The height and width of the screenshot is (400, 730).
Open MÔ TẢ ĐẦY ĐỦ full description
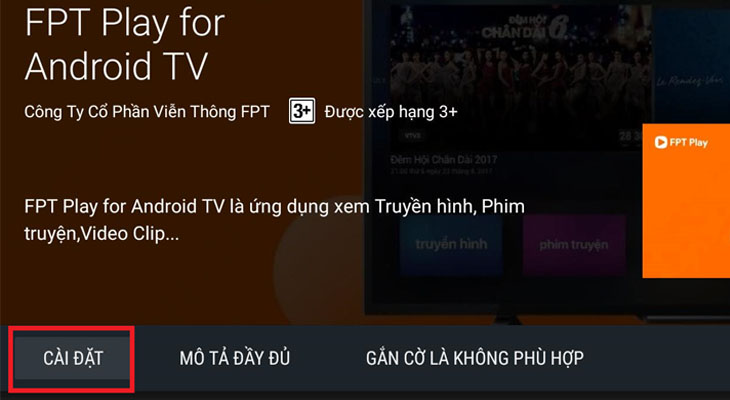234,357
